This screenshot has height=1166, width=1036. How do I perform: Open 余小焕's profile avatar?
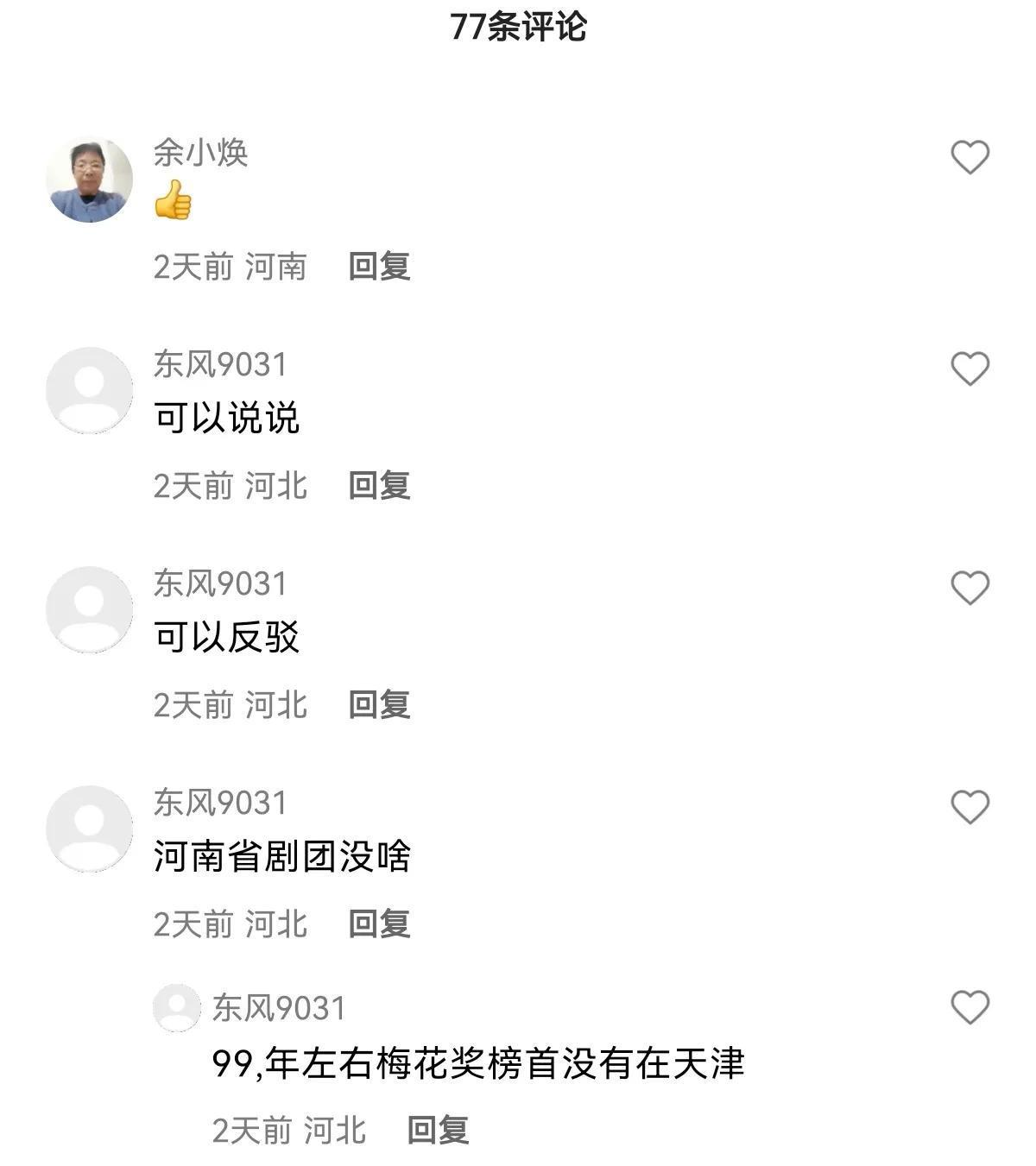click(89, 180)
